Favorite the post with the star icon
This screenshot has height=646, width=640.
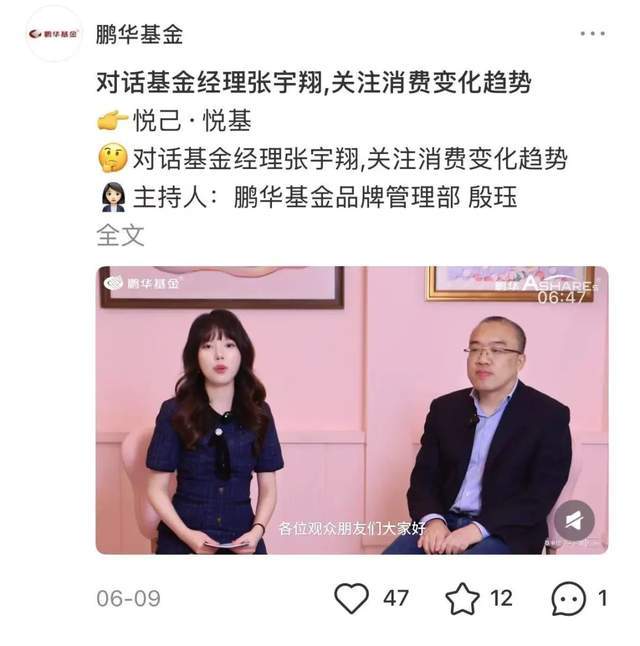(462, 598)
